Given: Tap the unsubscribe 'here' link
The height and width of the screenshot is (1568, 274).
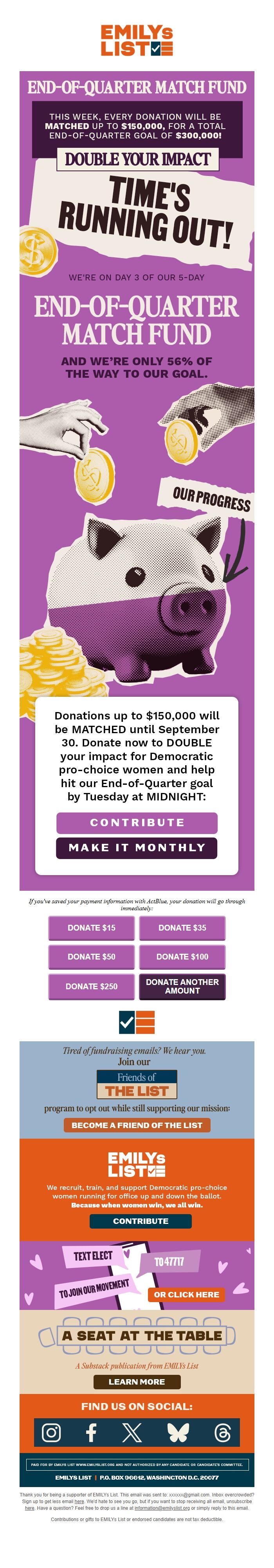Looking at the screenshot, I should 29,1508.
